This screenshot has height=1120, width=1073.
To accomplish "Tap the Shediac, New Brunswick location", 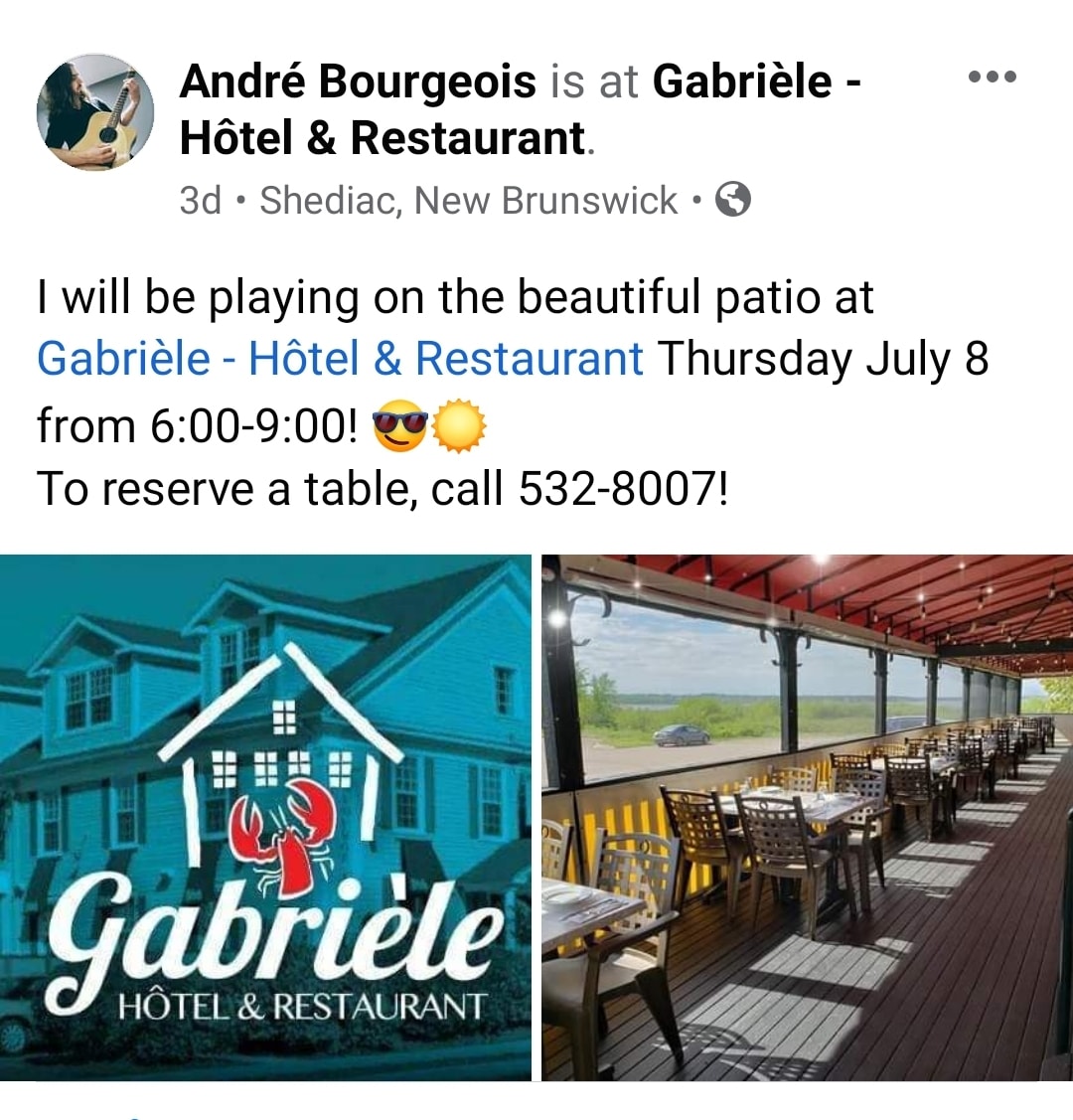I will [x=468, y=201].
